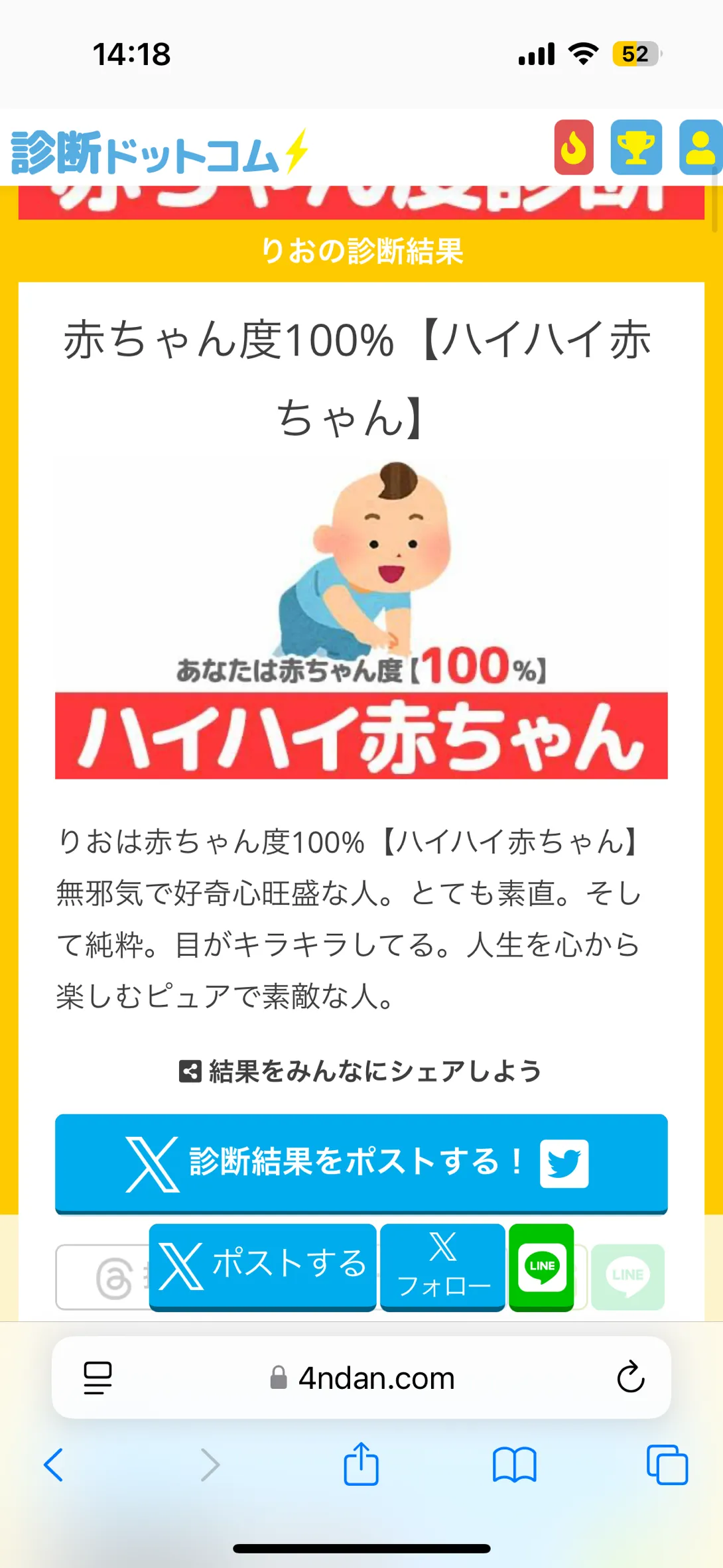723x1568 pixels.
Task: Reload the page
Action: coord(630,1378)
